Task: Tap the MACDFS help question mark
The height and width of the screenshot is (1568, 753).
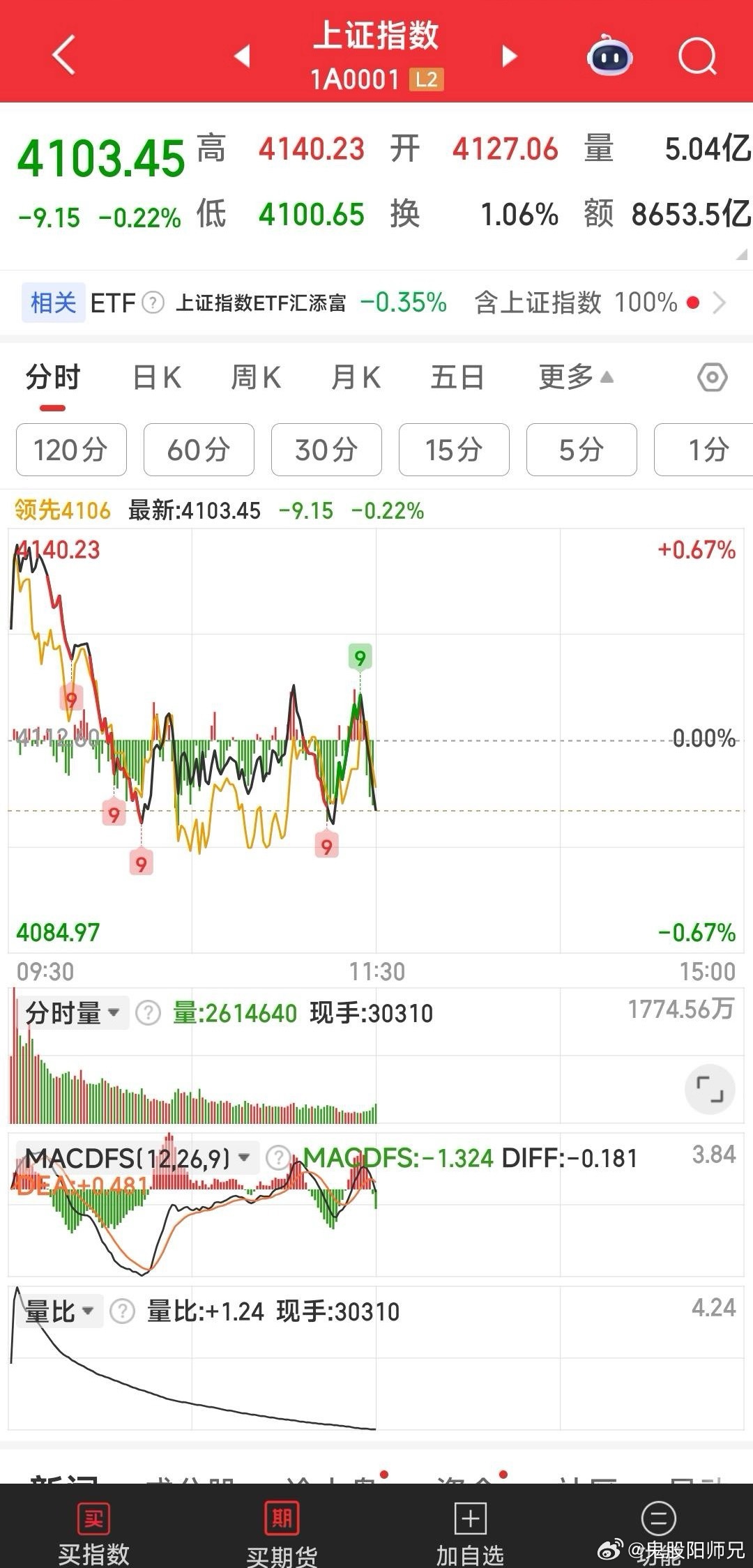Action: [277, 1157]
